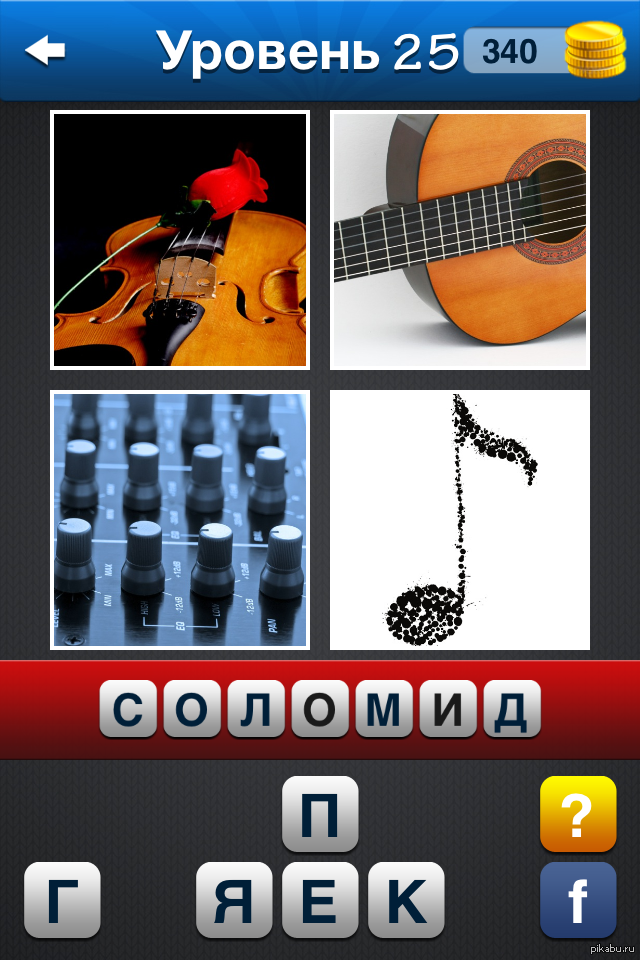Select the letter tile Я
640x960 pixels.
[234, 900]
